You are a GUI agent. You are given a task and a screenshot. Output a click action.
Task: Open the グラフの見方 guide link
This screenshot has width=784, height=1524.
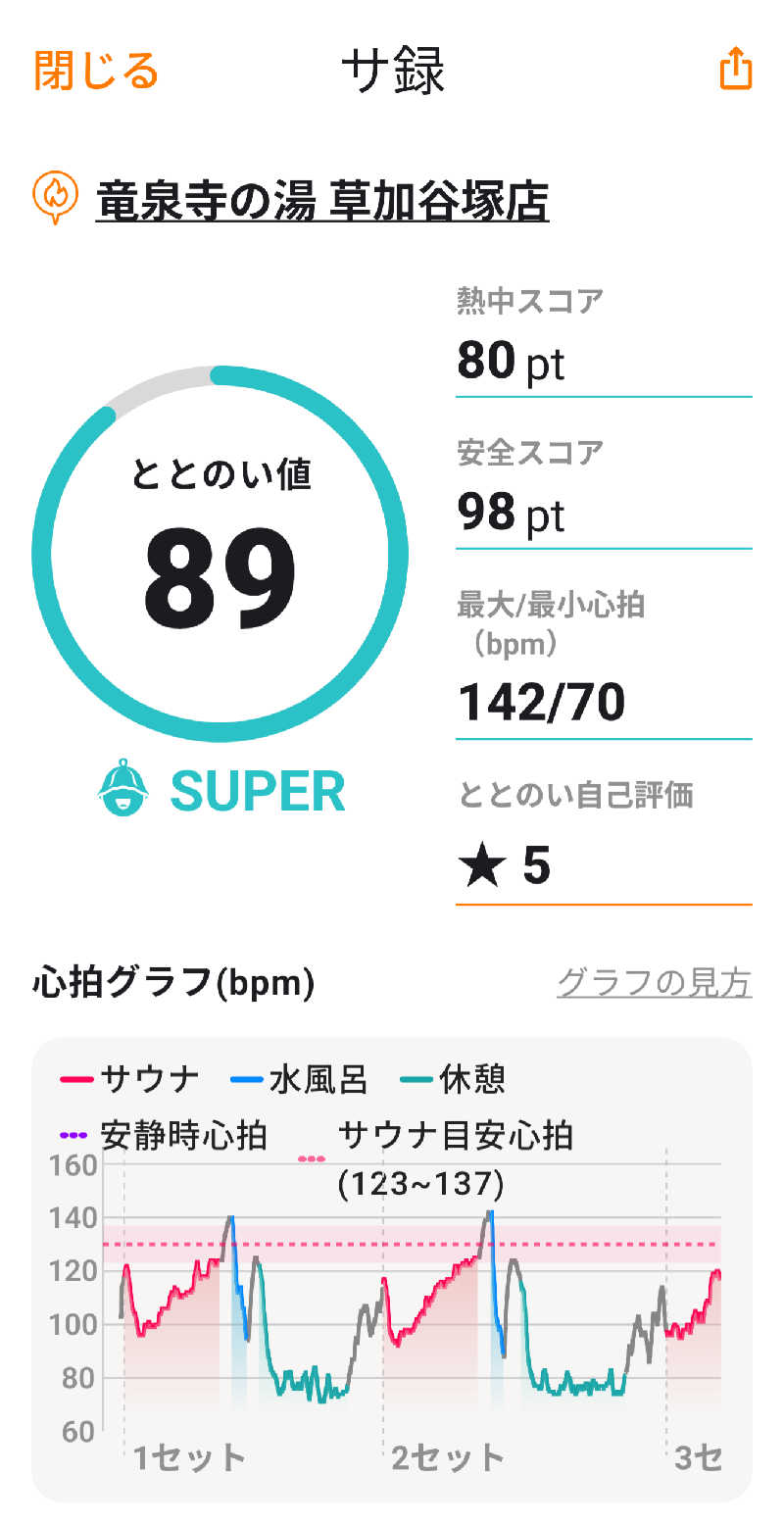(x=654, y=981)
